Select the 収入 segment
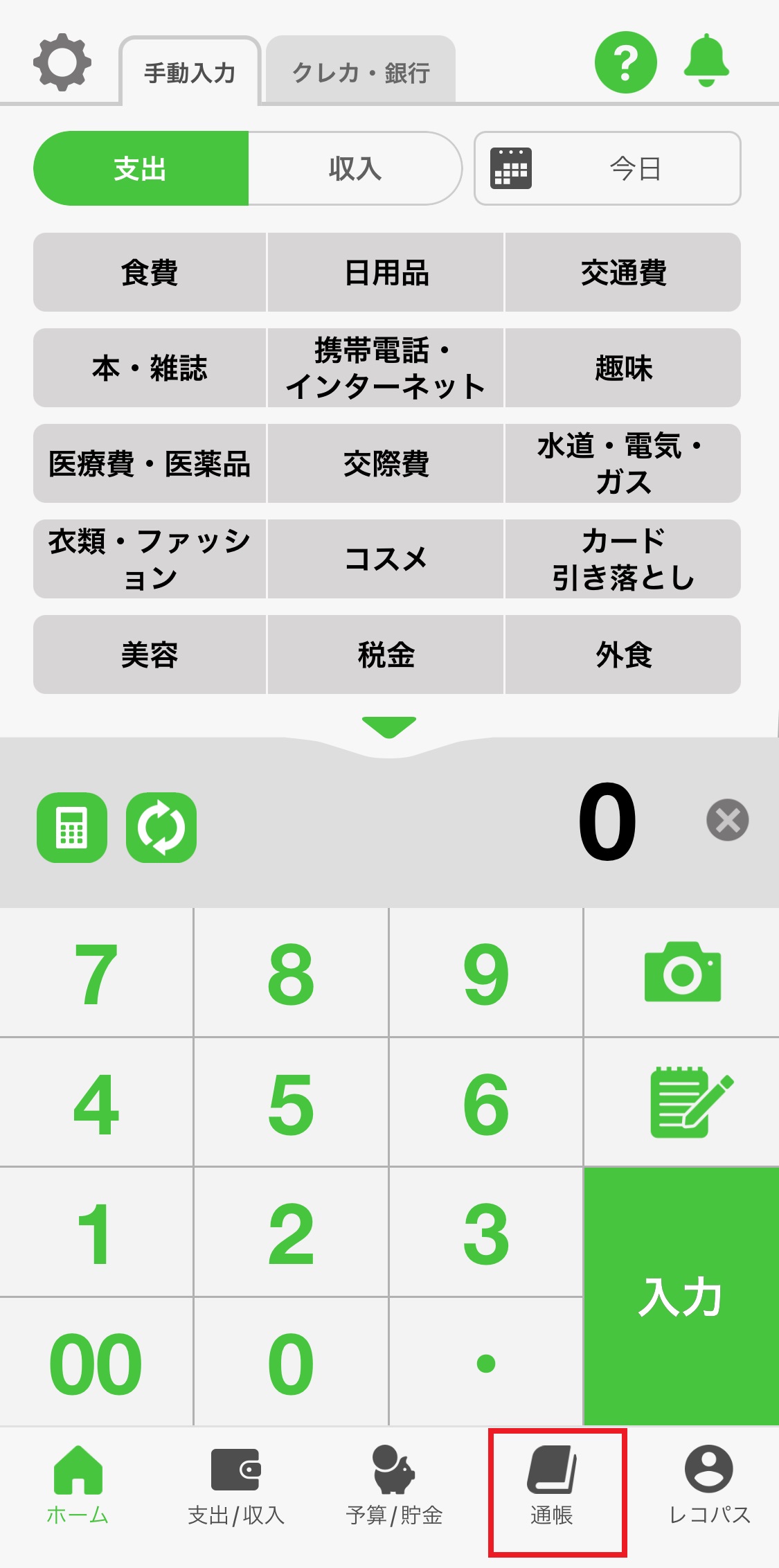The height and width of the screenshot is (1568, 779). 355,168
